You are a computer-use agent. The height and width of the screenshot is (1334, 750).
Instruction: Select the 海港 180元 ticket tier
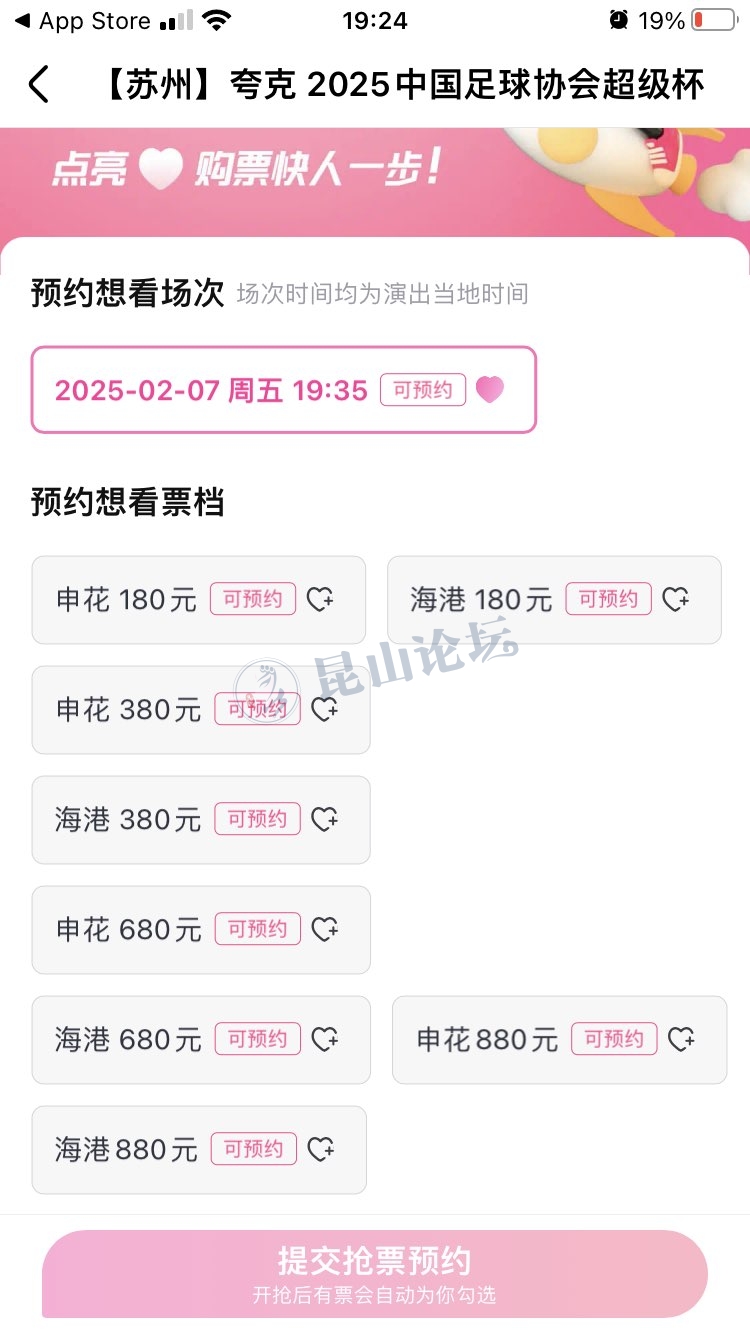(x=553, y=600)
